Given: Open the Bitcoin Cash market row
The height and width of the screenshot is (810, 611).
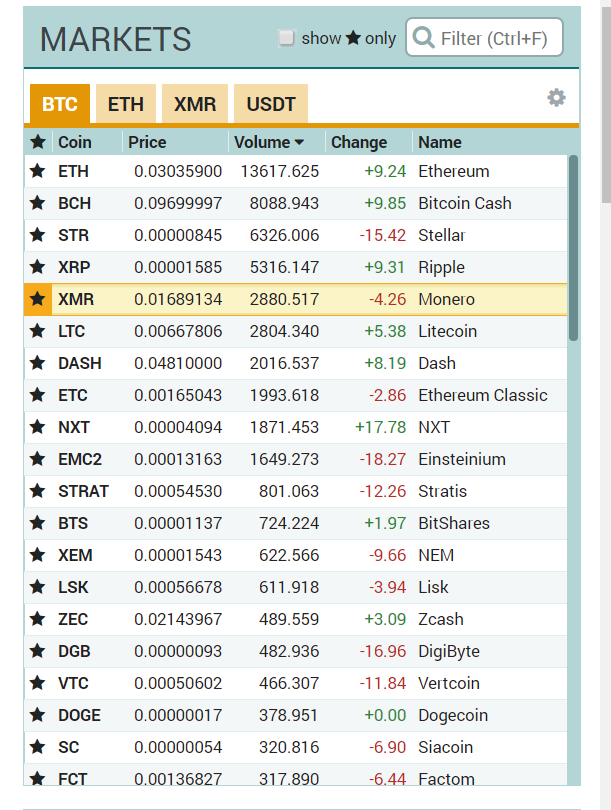Looking at the screenshot, I should tap(300, 203).
